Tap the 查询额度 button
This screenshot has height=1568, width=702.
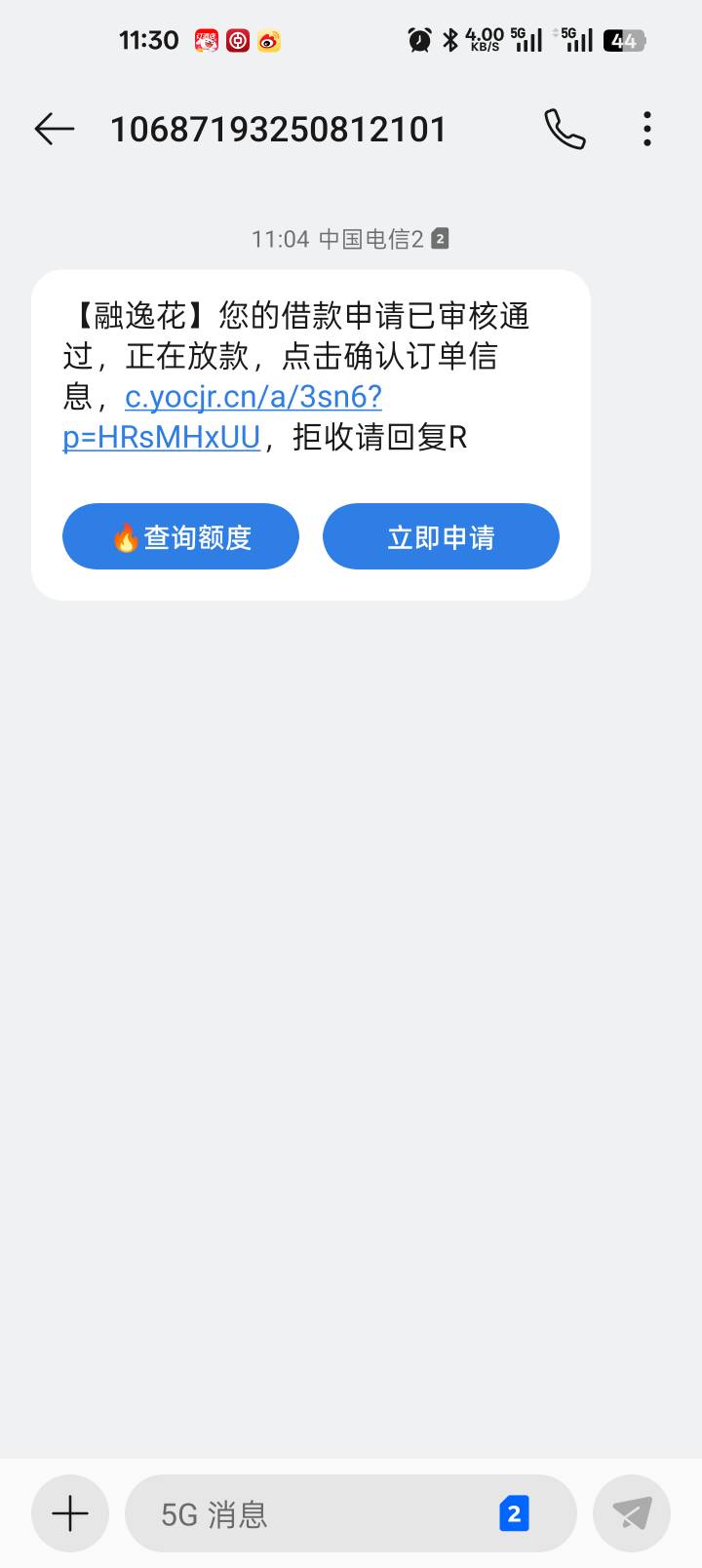(x=180, y=536)
